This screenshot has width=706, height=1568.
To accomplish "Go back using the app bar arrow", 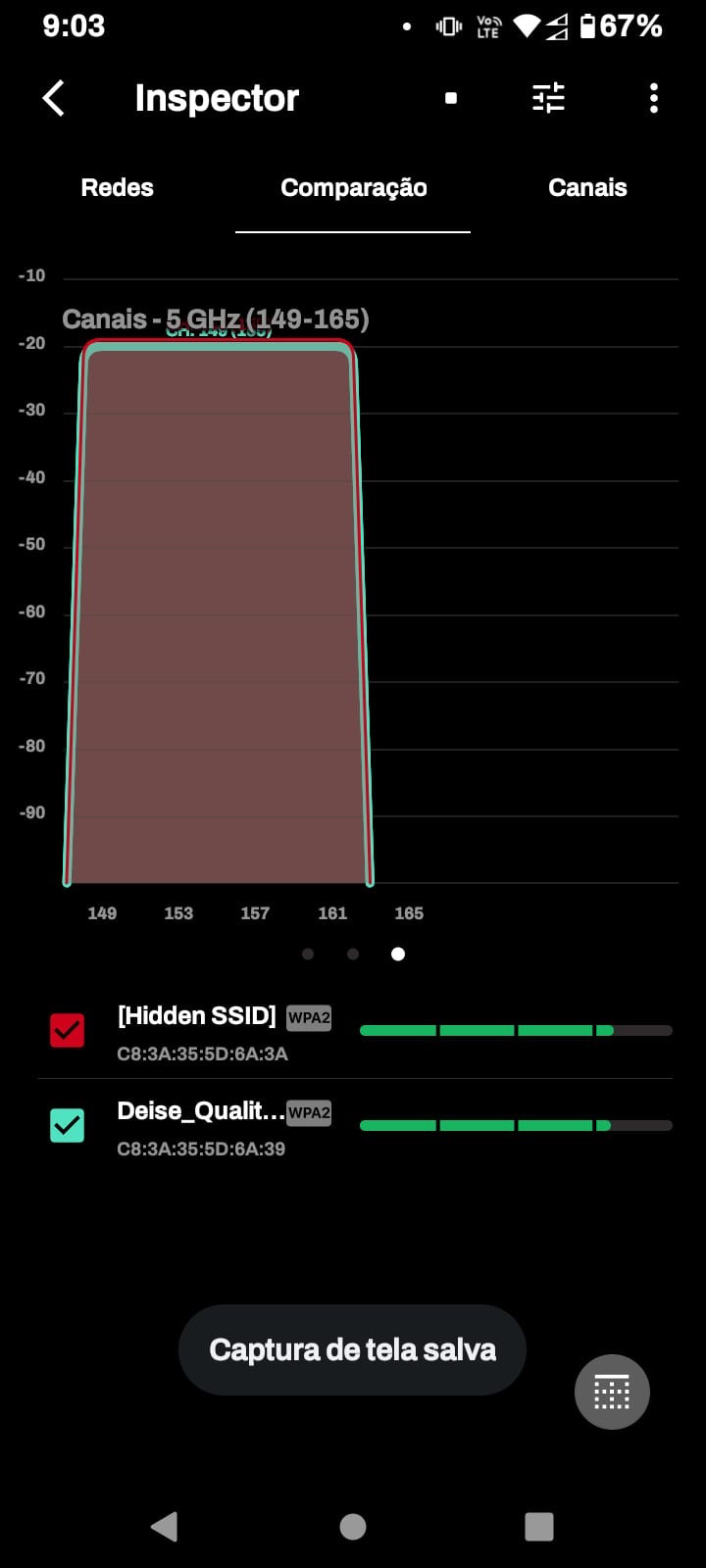I will [54, 98].
